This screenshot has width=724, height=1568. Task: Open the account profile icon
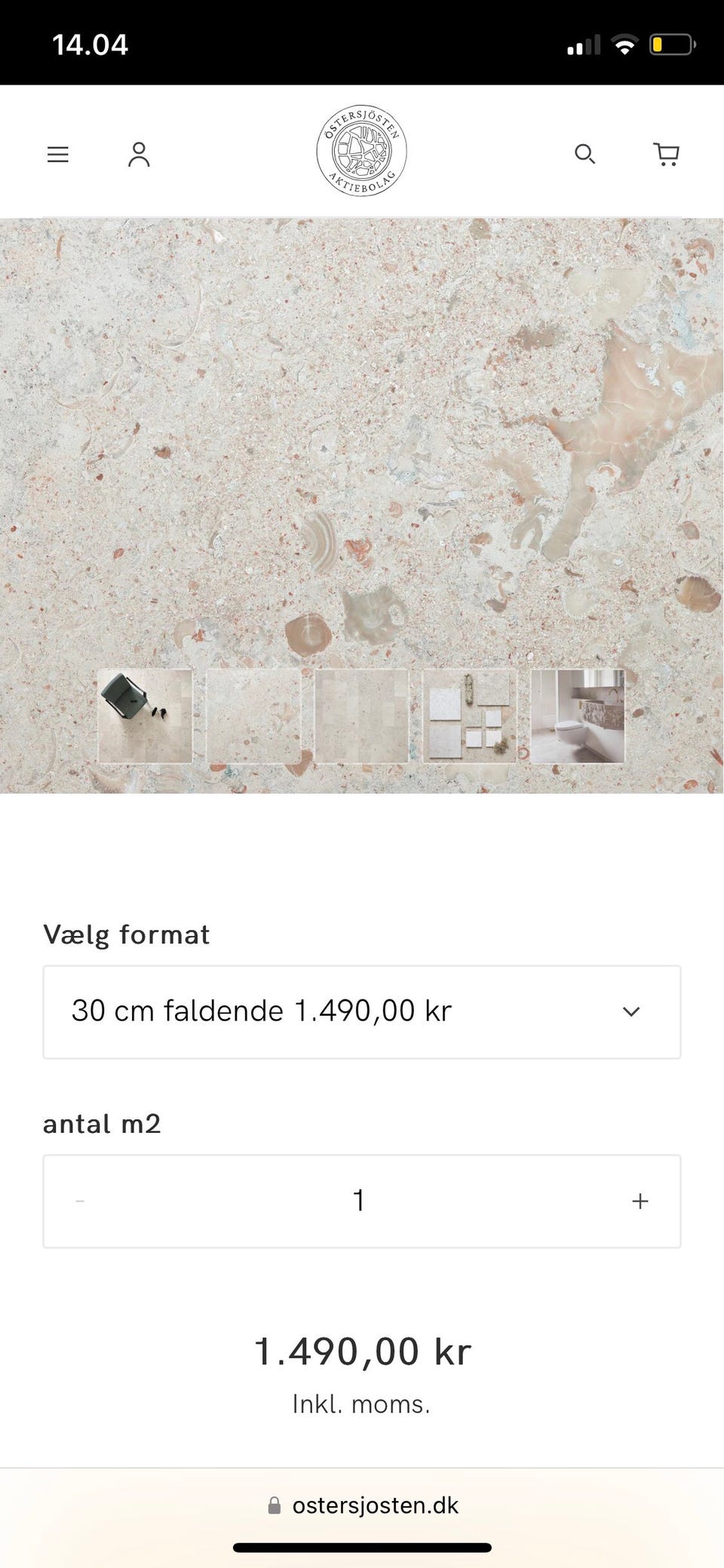(x=138, y=155)
